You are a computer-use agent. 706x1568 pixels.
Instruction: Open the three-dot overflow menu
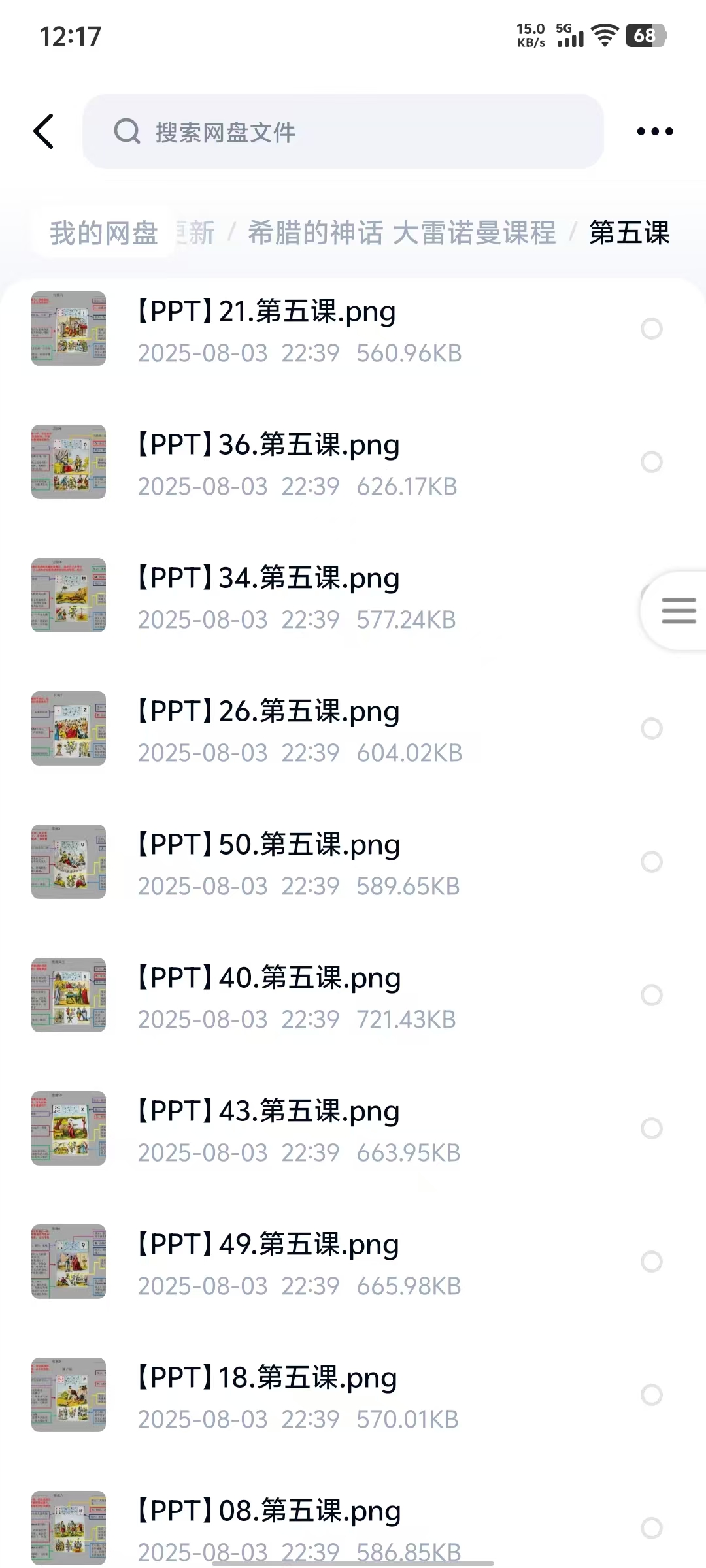[x=654, y=131]
